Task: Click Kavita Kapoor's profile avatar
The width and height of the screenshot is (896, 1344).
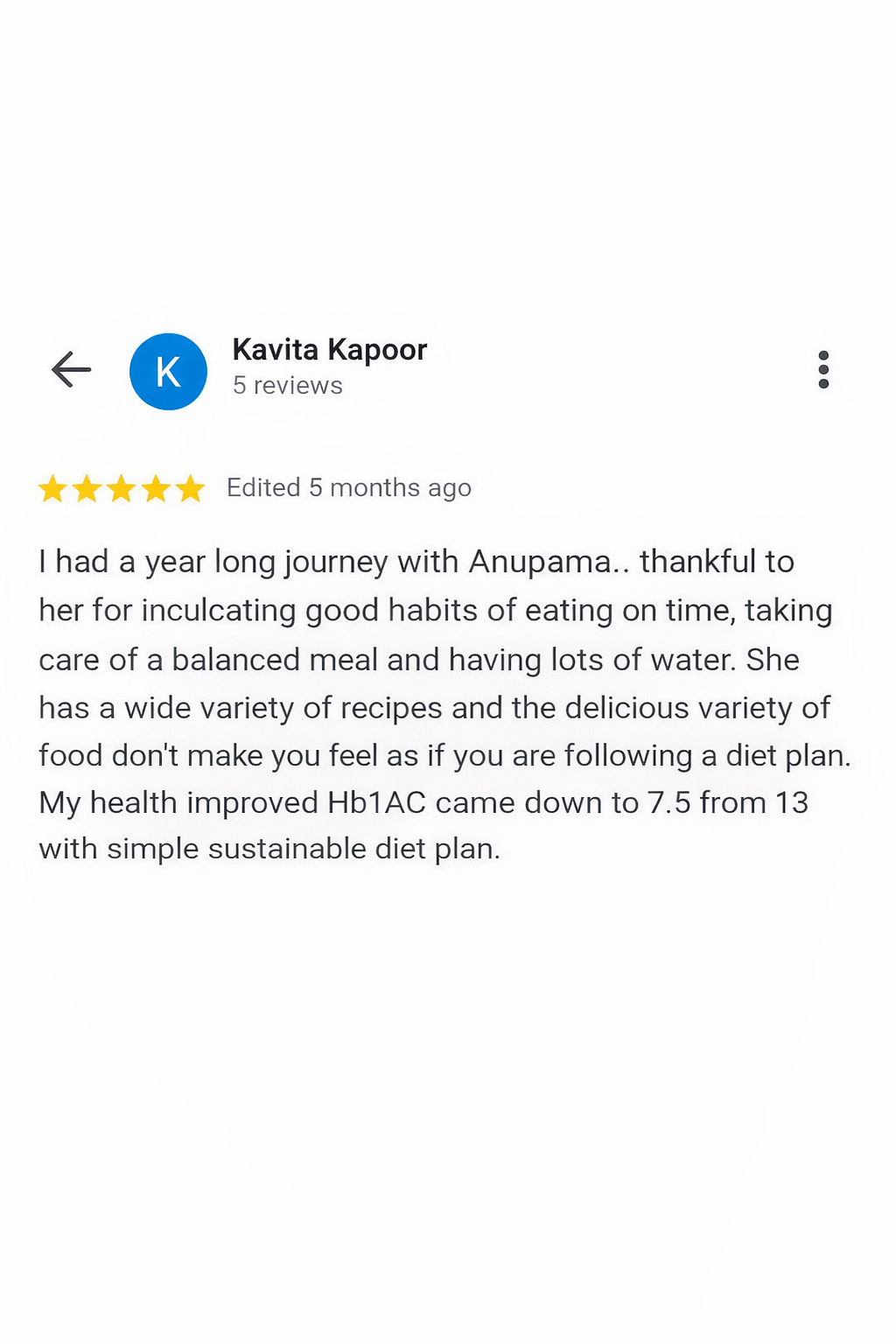Action: 168,370
